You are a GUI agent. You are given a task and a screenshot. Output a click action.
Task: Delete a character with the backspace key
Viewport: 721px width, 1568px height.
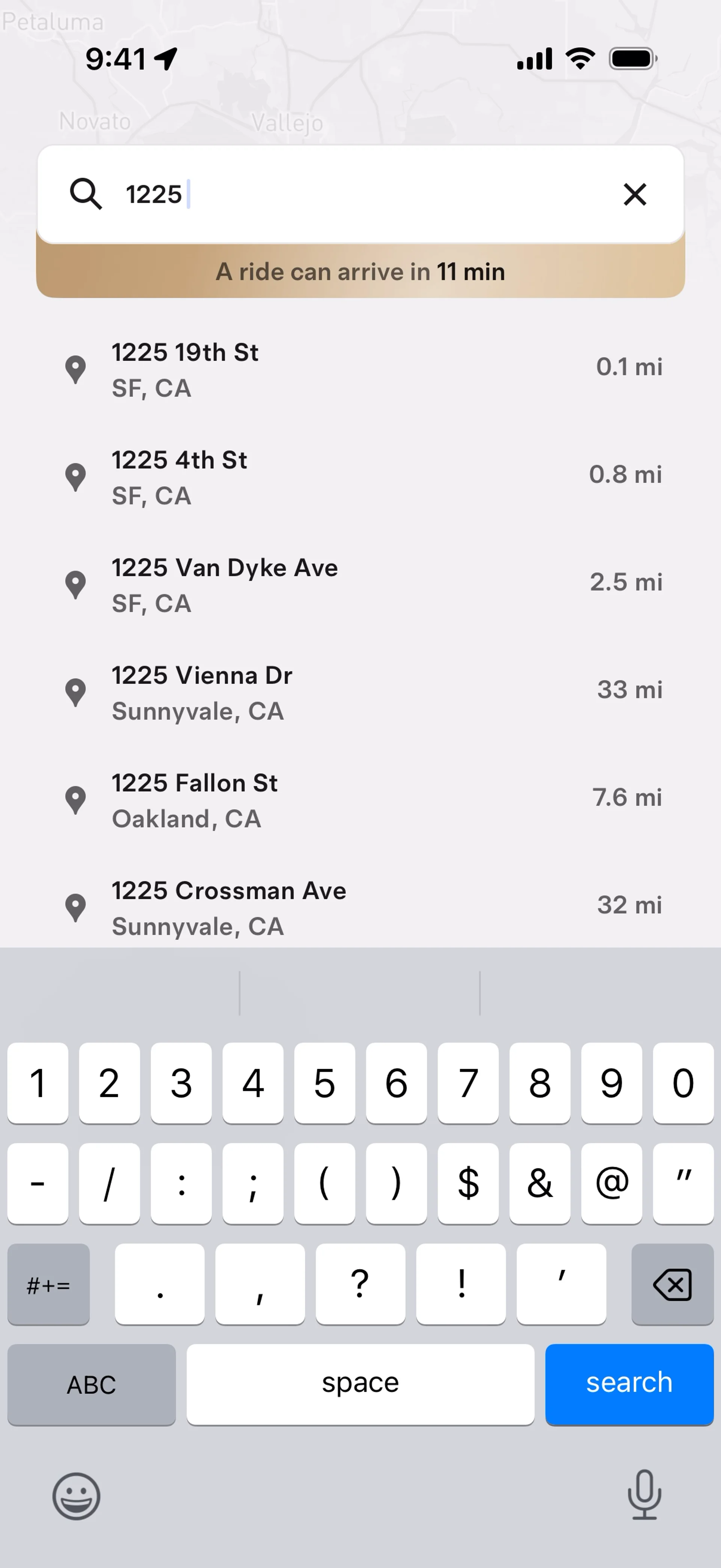pyautogui.click(x=672, y=1284)
